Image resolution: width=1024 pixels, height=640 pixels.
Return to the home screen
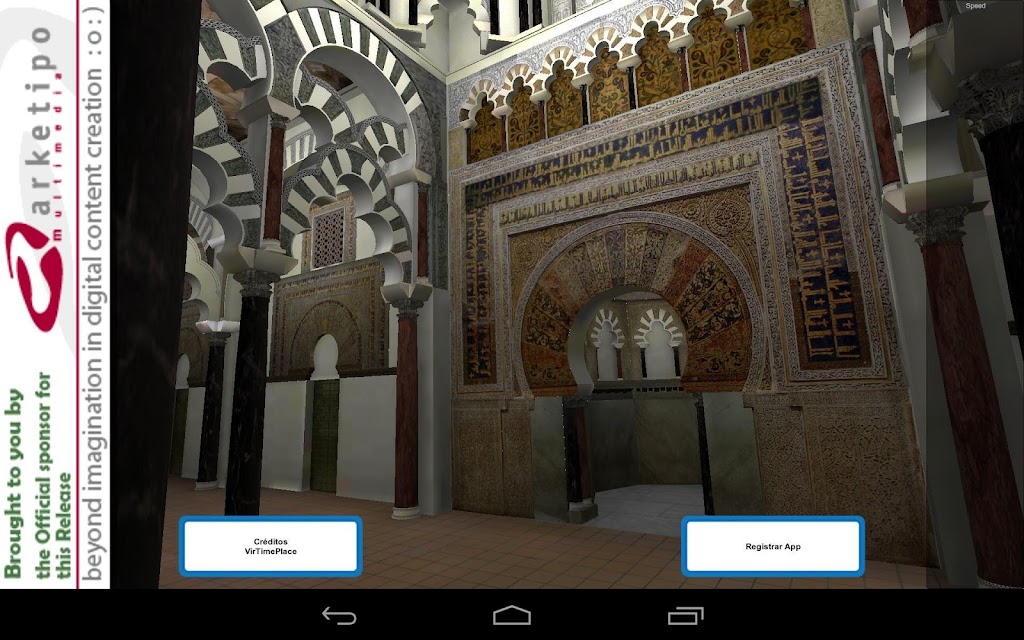(512, 615)
